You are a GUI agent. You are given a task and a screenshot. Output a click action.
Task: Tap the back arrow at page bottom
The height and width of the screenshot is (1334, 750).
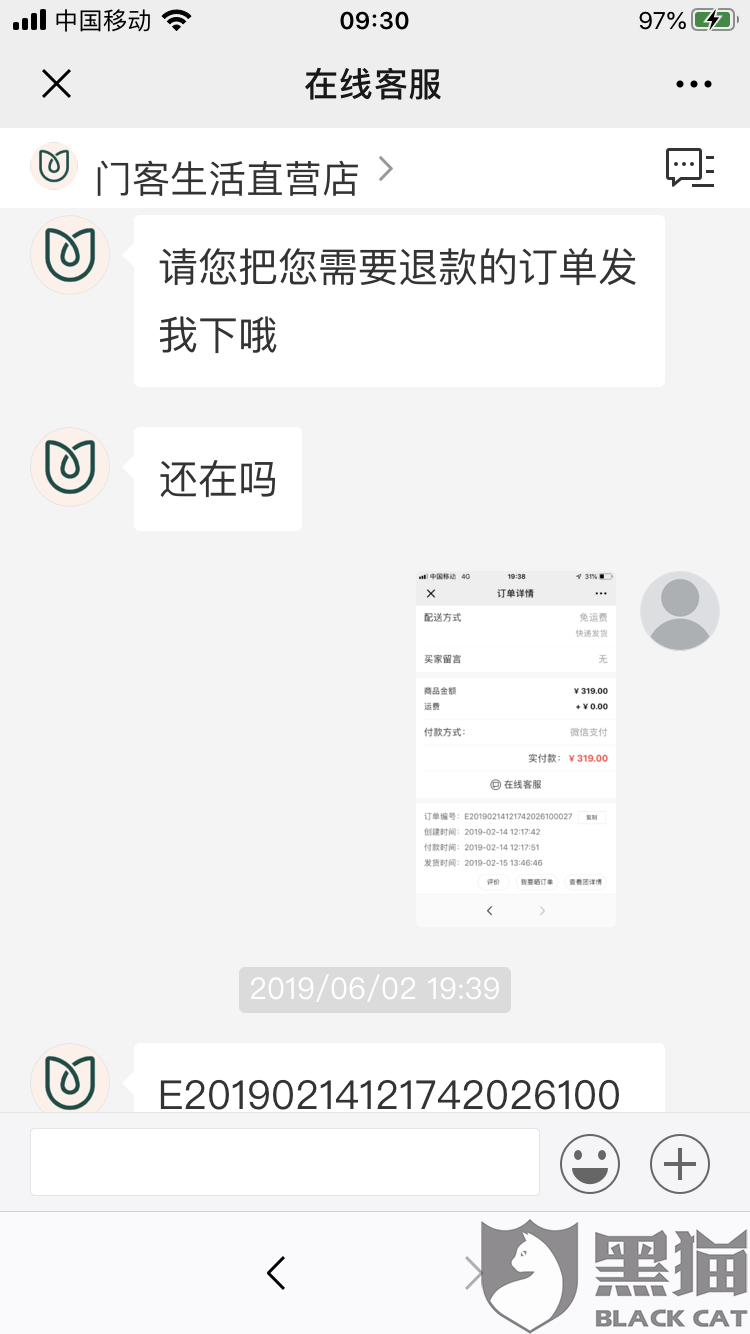pos(275,1273)
